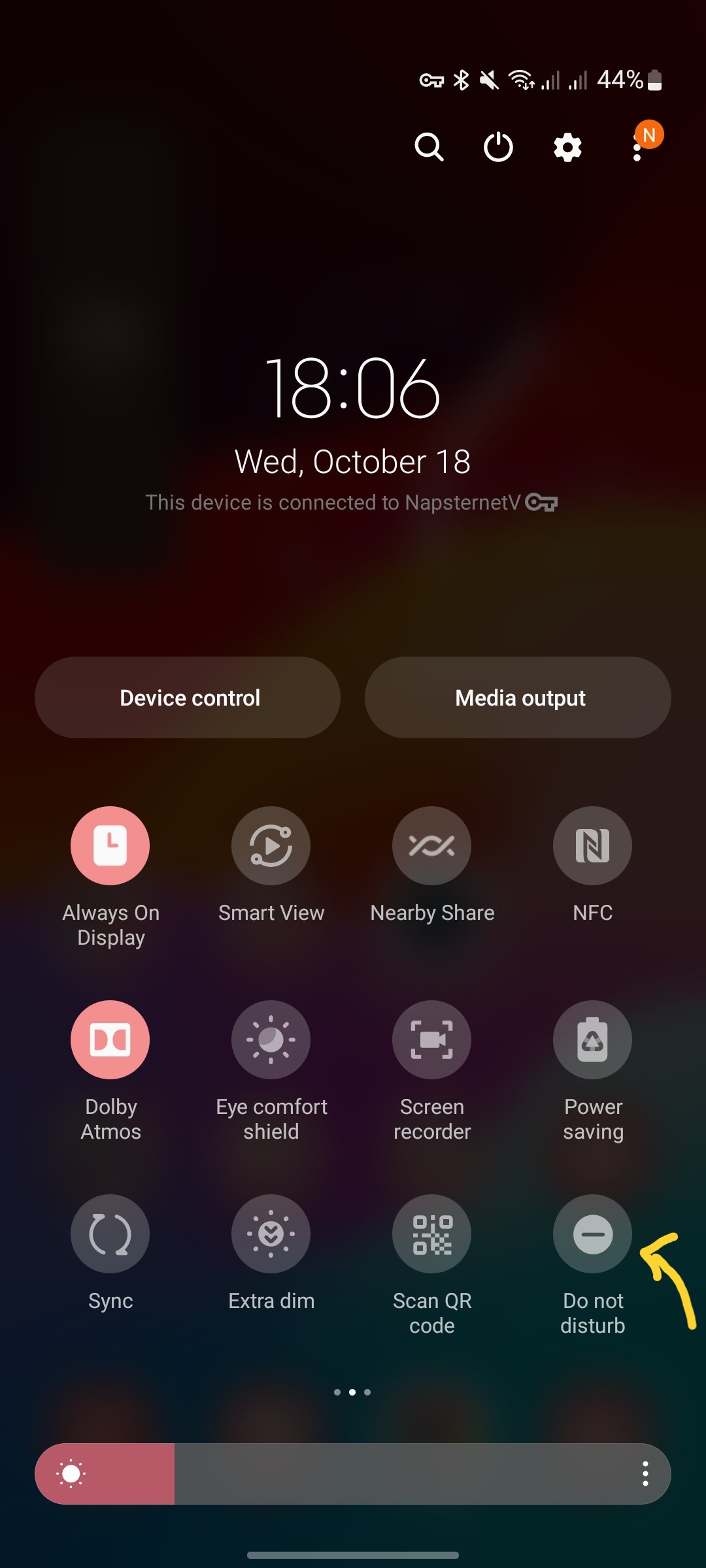
Task: Enable Power saving mode
Action: [592, 1039]
